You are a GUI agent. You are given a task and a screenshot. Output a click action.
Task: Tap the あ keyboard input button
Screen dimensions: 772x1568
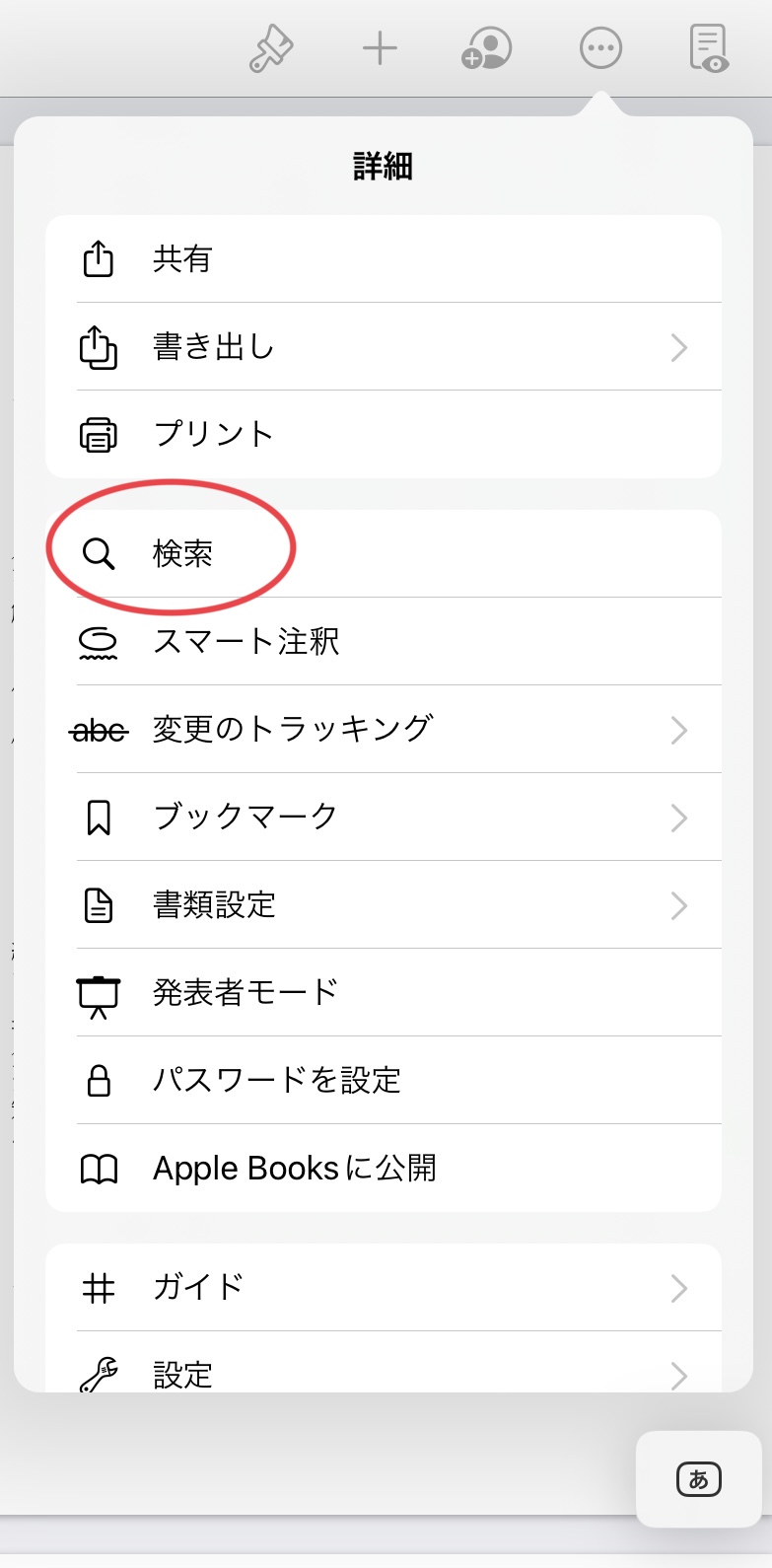point(699,1479)
